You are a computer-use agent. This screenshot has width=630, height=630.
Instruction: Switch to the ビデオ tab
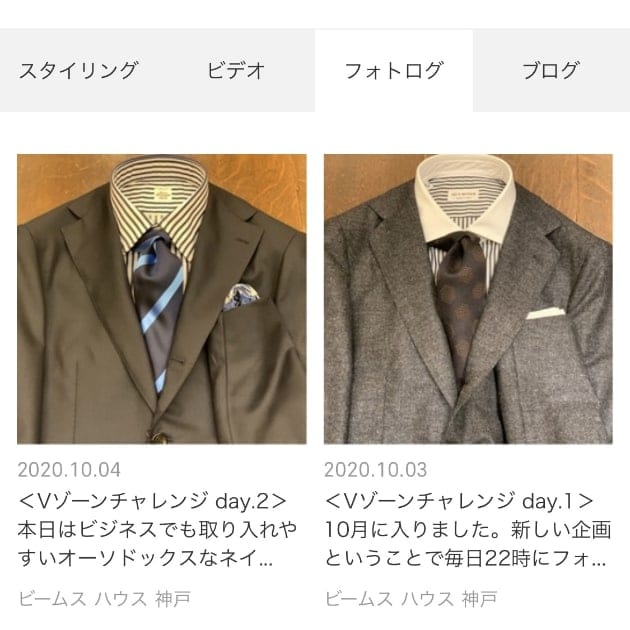tap(236, 71)
